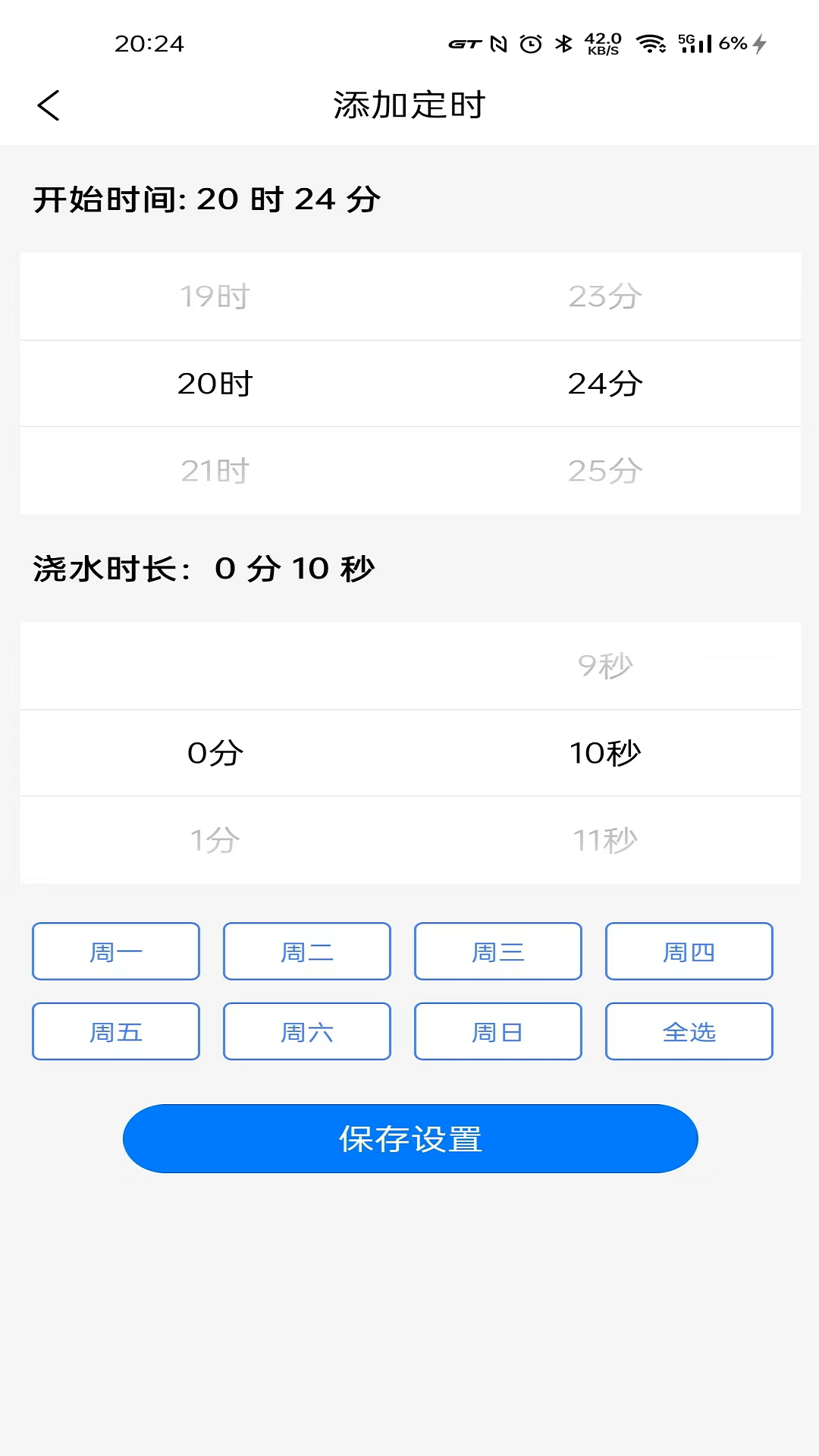
Task: Tap the battery charging indicator
Action: pos(758,44)
